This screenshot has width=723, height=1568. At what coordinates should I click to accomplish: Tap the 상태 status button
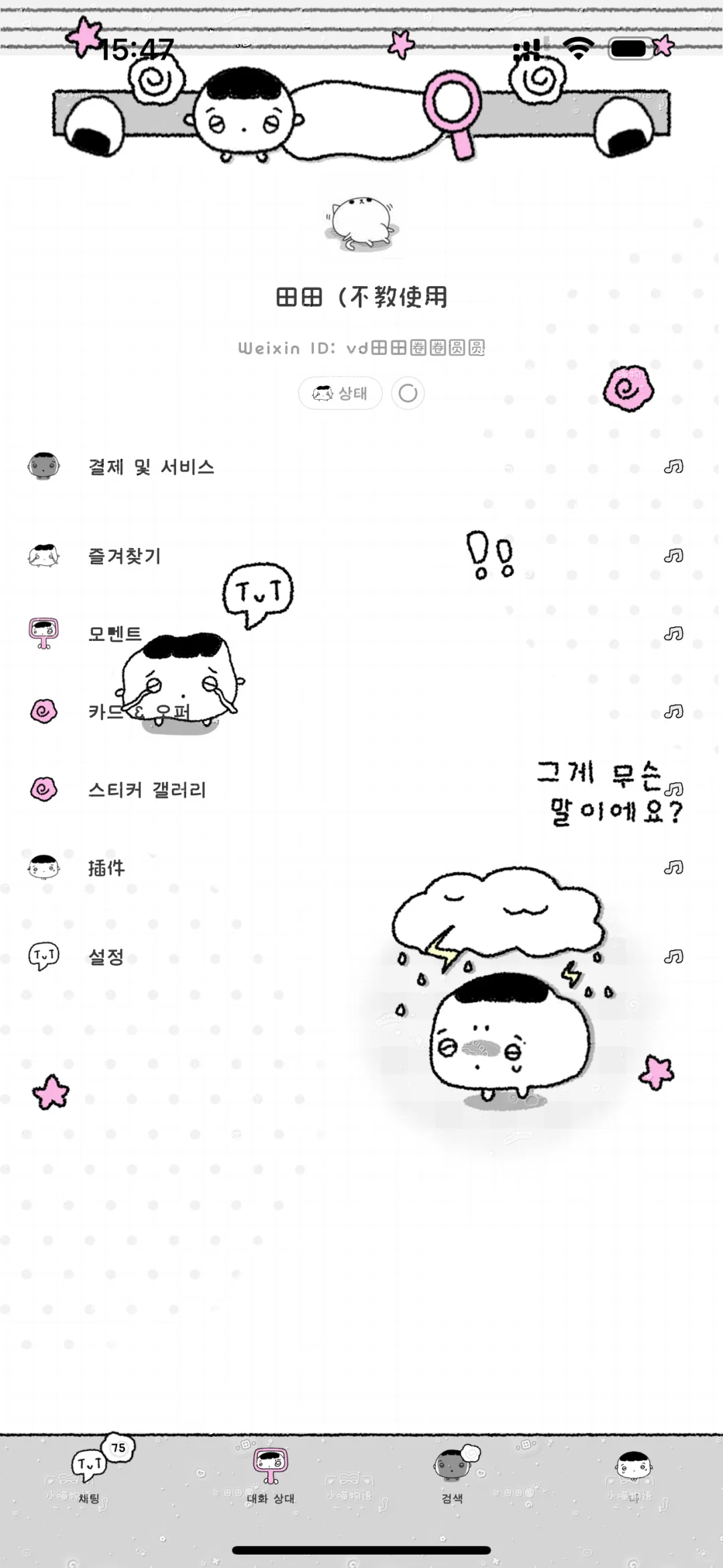tap(340, 393)
